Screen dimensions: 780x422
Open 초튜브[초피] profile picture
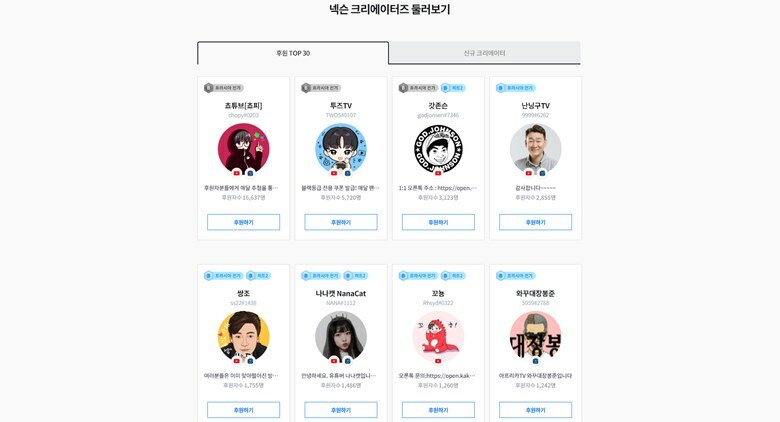click(x=243, y=148)
